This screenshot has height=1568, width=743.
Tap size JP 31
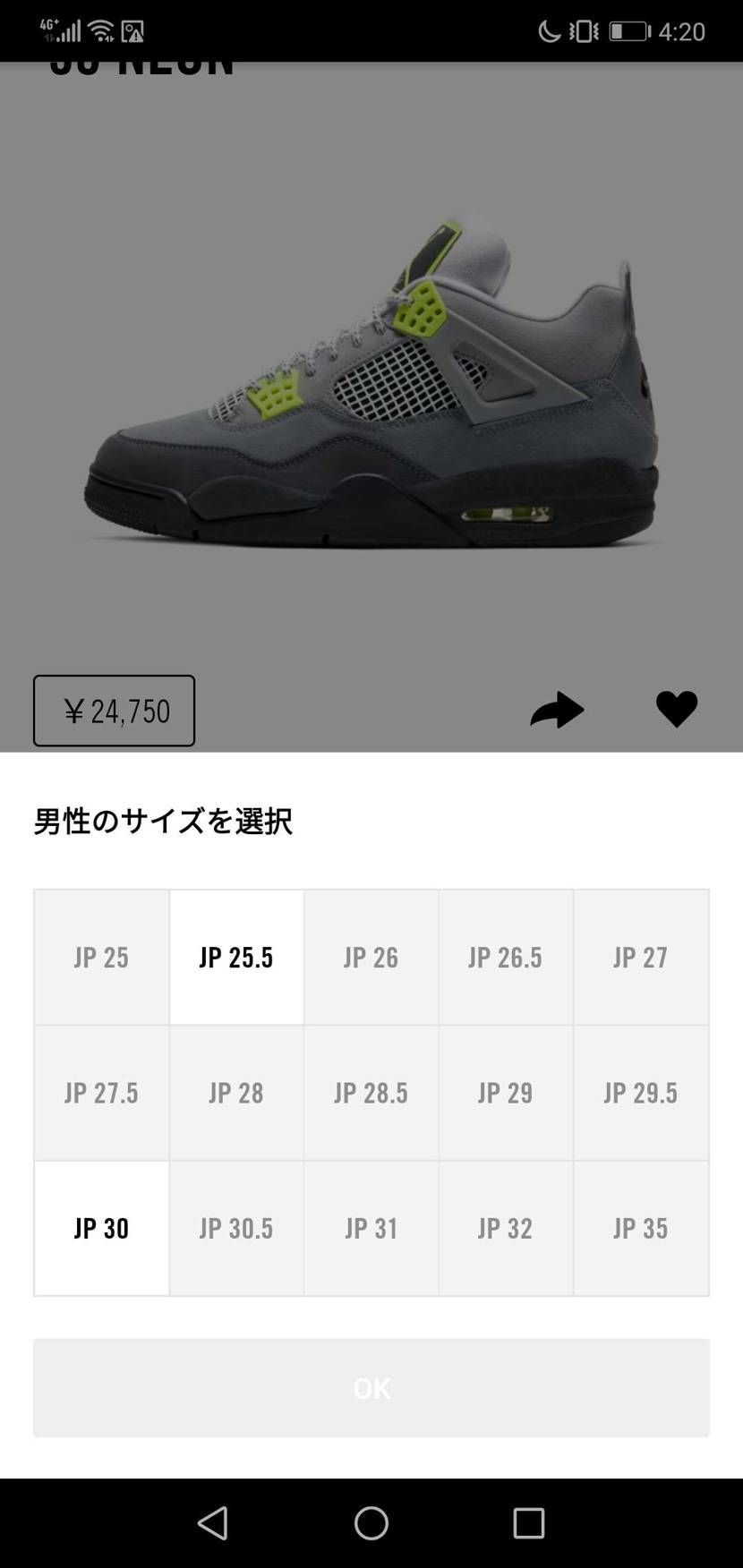(x=371, y=1228)
